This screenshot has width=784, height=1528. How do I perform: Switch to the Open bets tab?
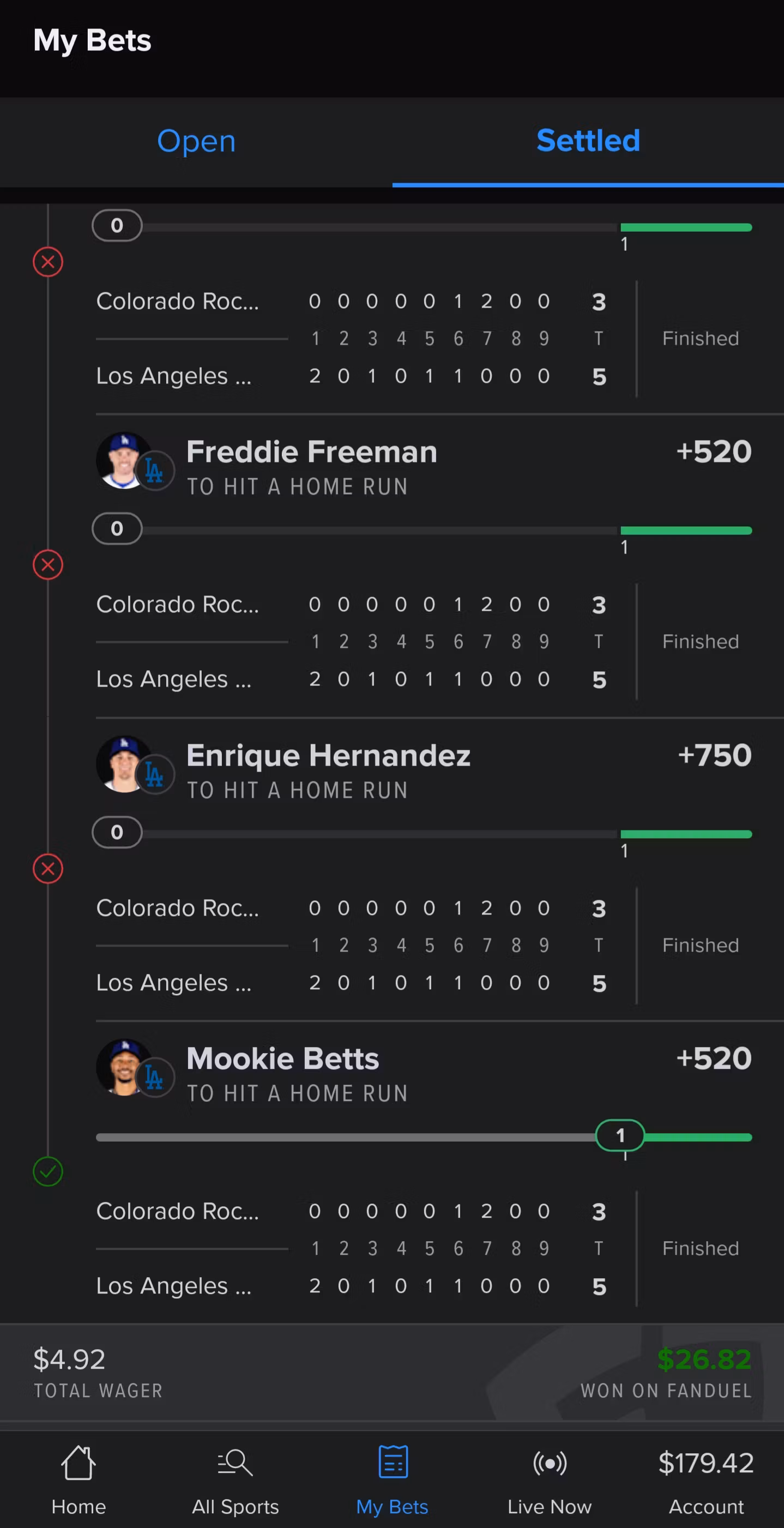click(x=196, y=141)
